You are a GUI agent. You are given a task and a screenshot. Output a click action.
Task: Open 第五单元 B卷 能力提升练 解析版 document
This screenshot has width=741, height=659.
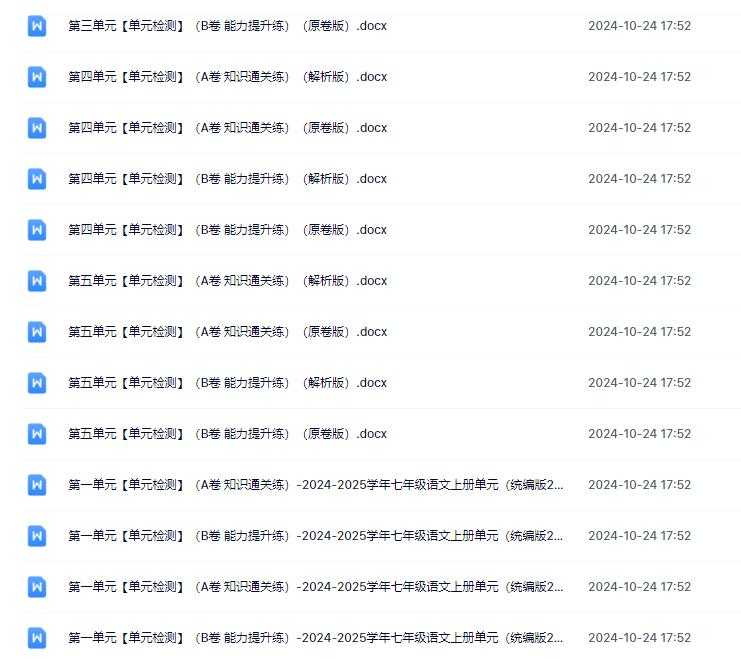[x=227, y=383]
